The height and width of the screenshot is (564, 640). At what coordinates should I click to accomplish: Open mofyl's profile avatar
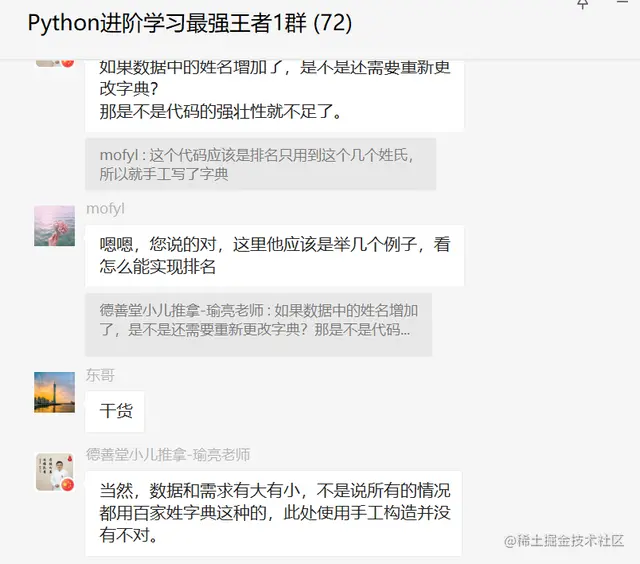[x=54, y=226]
